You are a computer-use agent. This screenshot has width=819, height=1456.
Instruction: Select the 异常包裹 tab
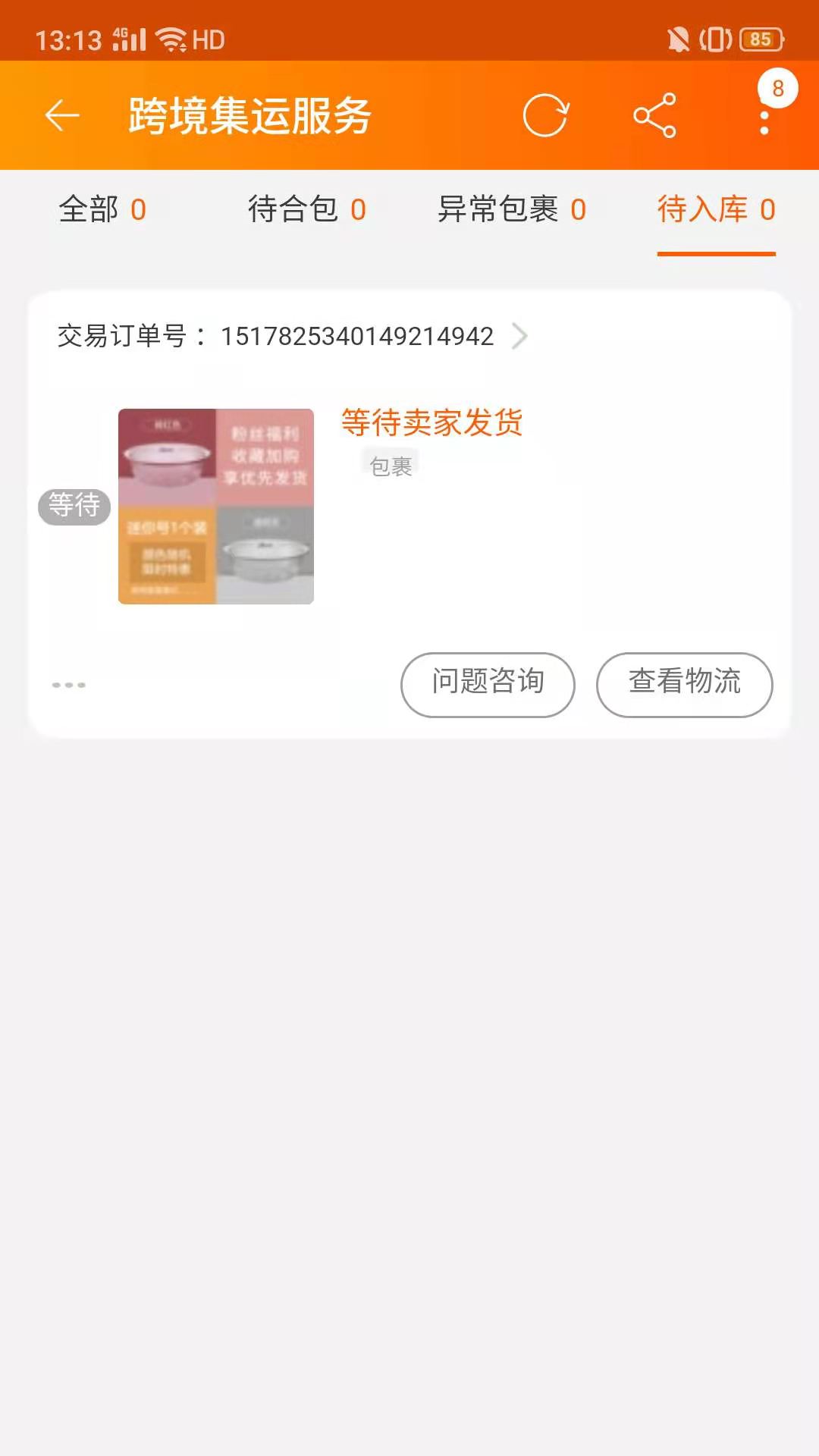click(x=512, y=209)
